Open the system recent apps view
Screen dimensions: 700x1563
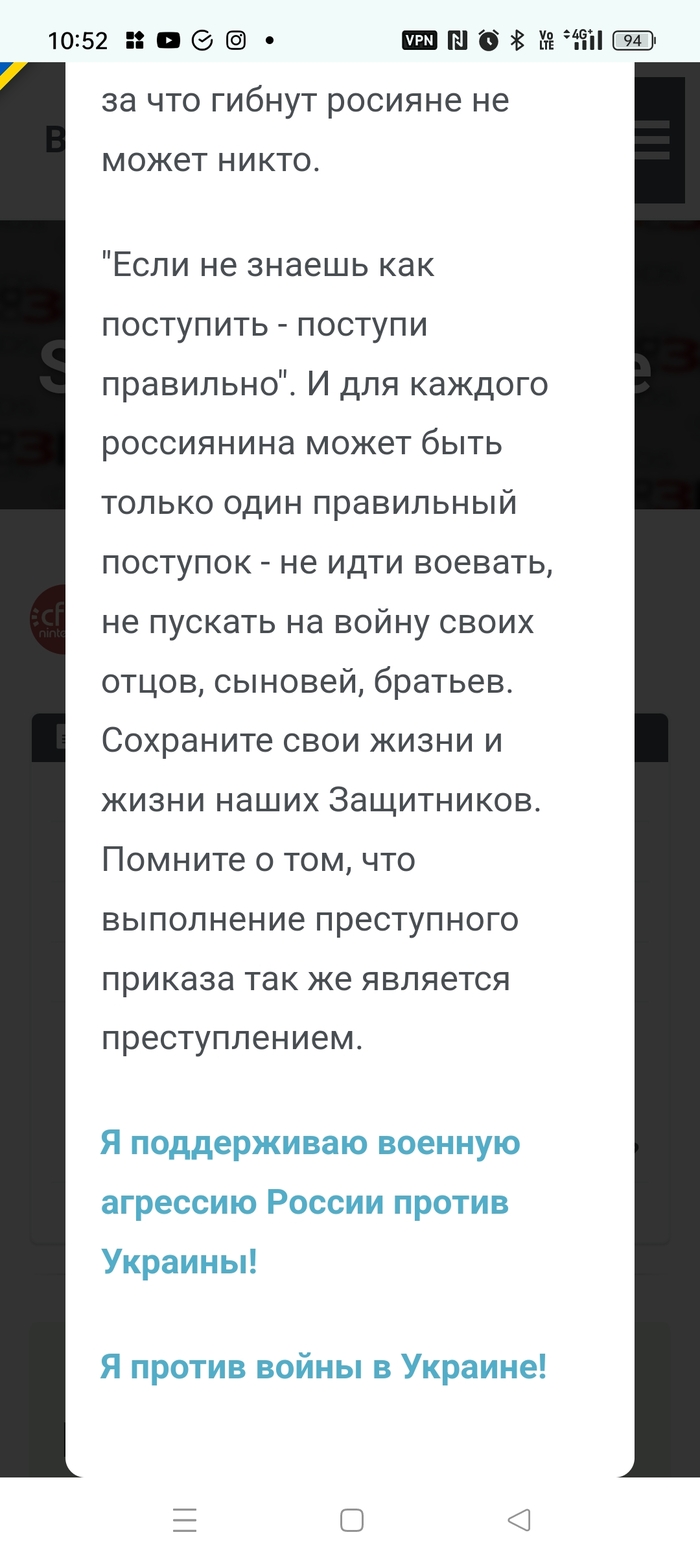point(185,1520)
